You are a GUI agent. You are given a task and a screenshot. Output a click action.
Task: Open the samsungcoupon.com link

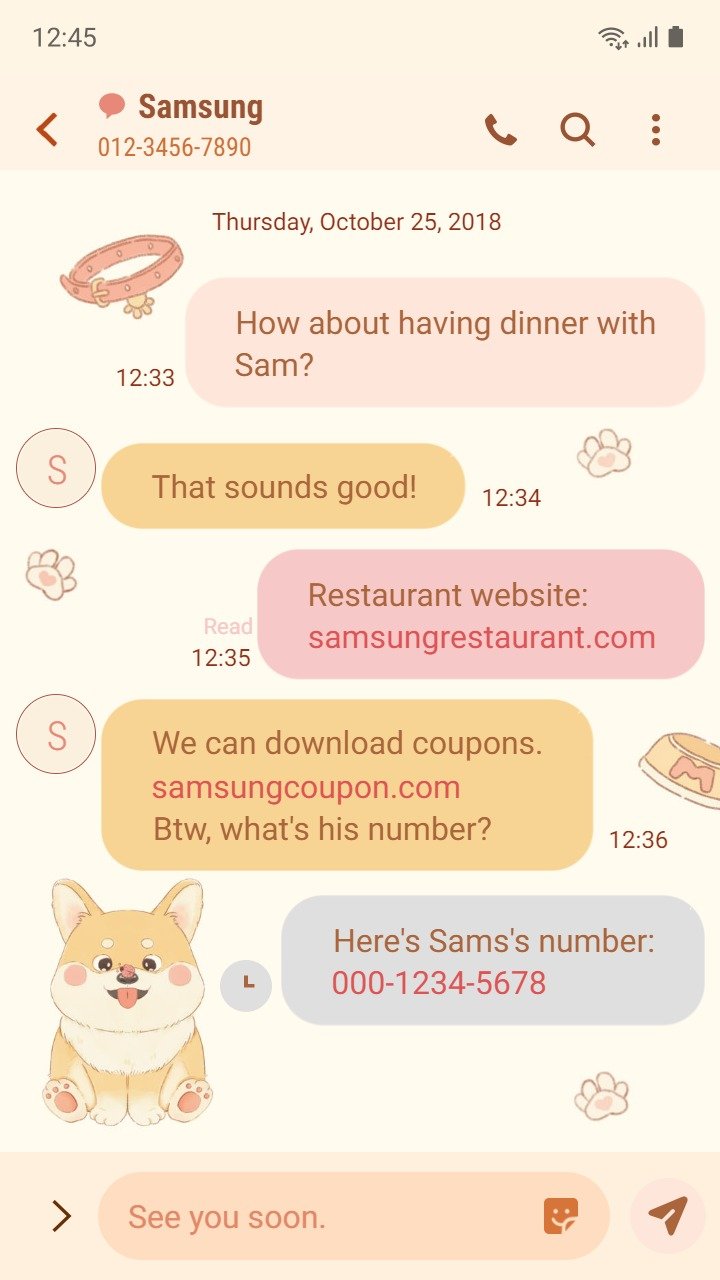click(306, 787)
